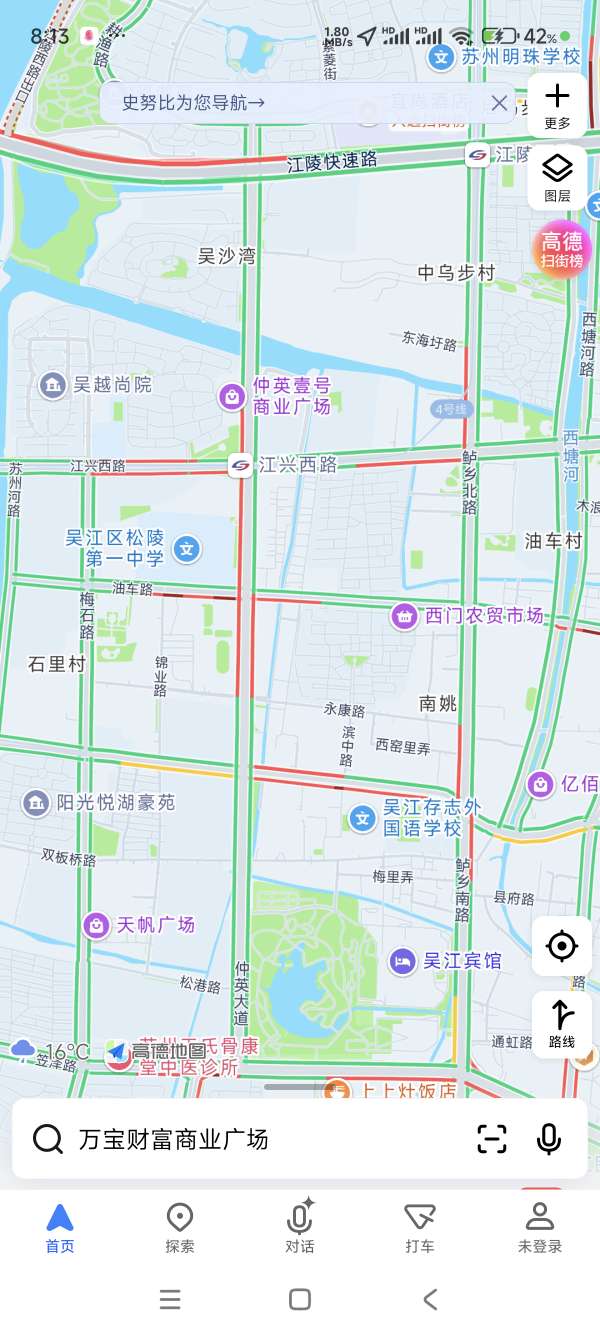Recenter map on current location
600x1335 pixels.
(x=562, y=945)
